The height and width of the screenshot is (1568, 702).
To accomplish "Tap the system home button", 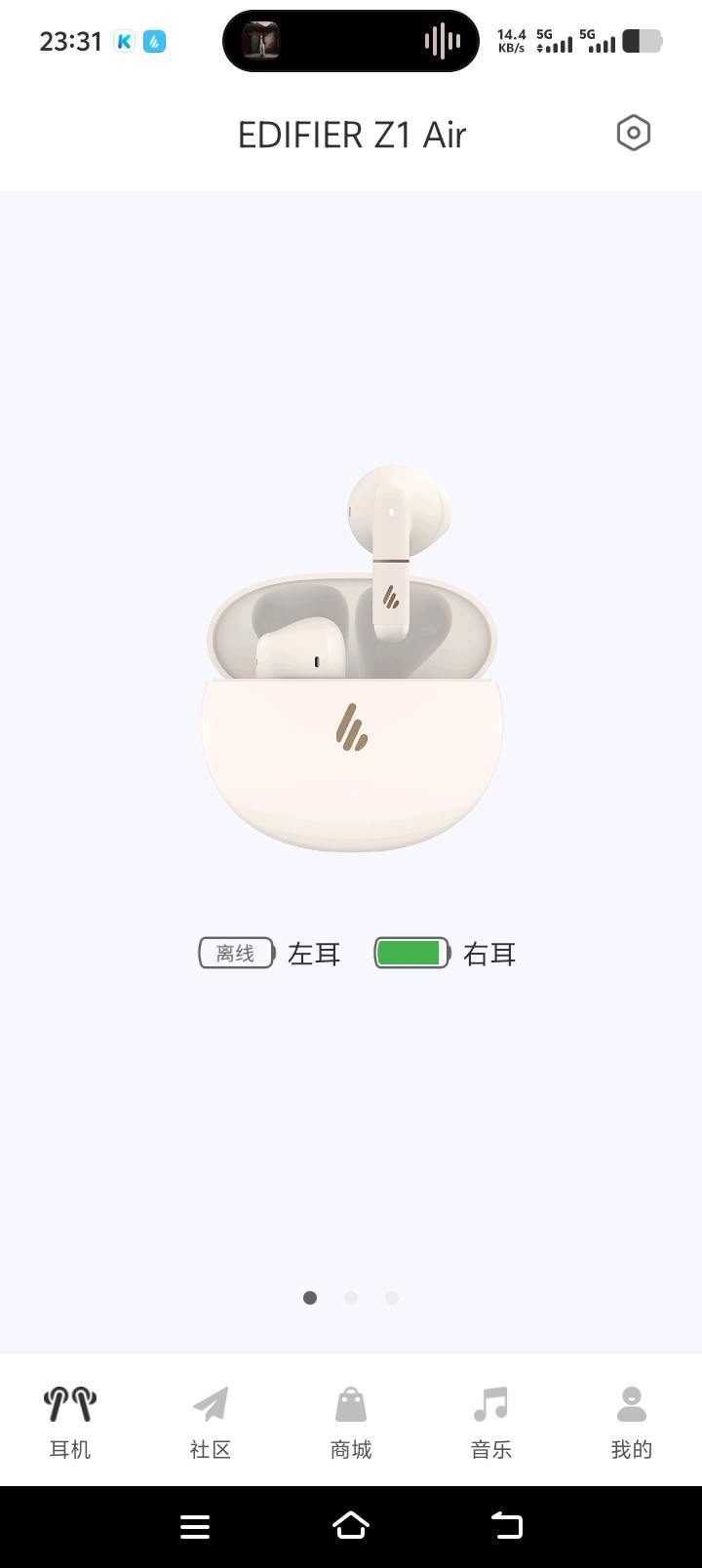I will [x=351, y=1526].
